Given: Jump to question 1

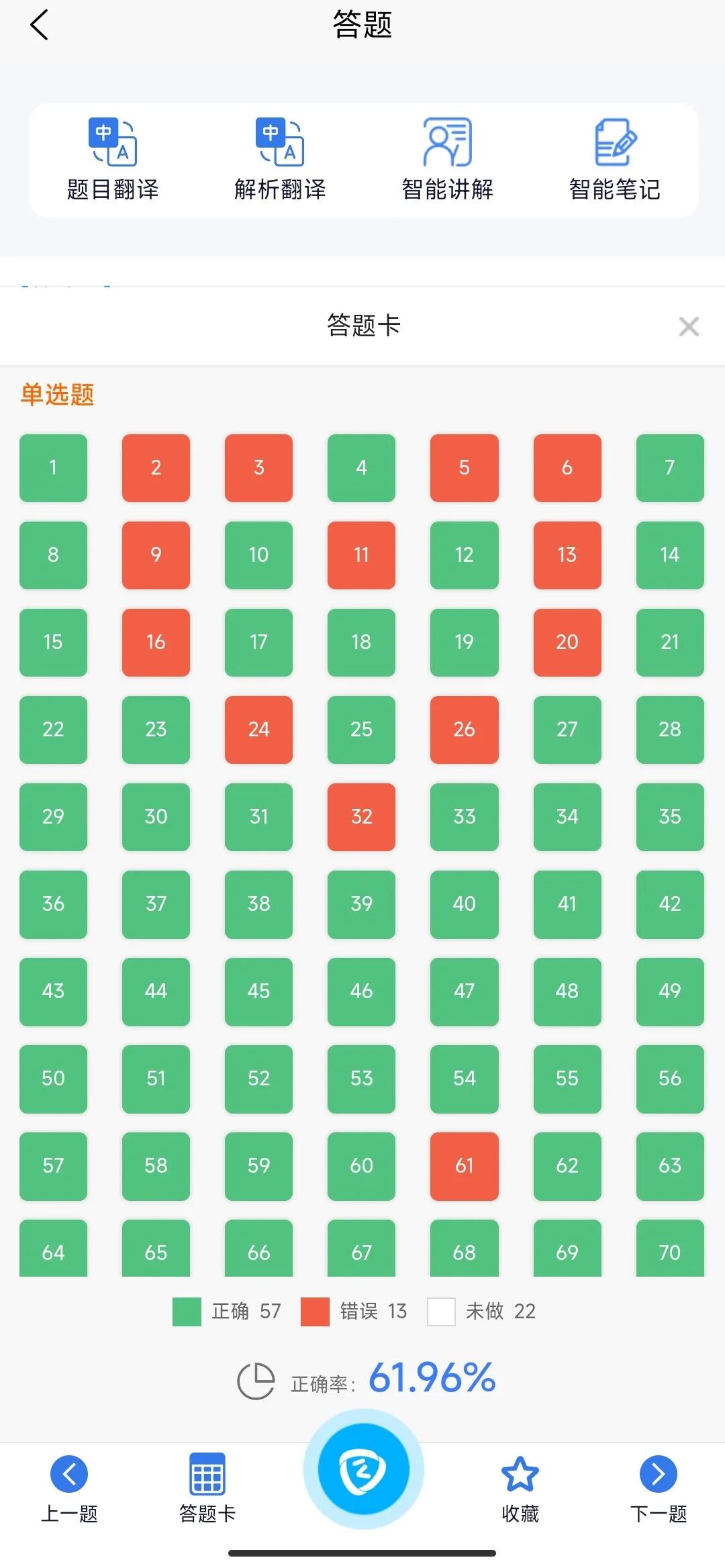Looking at the screenshot, I should tap(53, 468).
